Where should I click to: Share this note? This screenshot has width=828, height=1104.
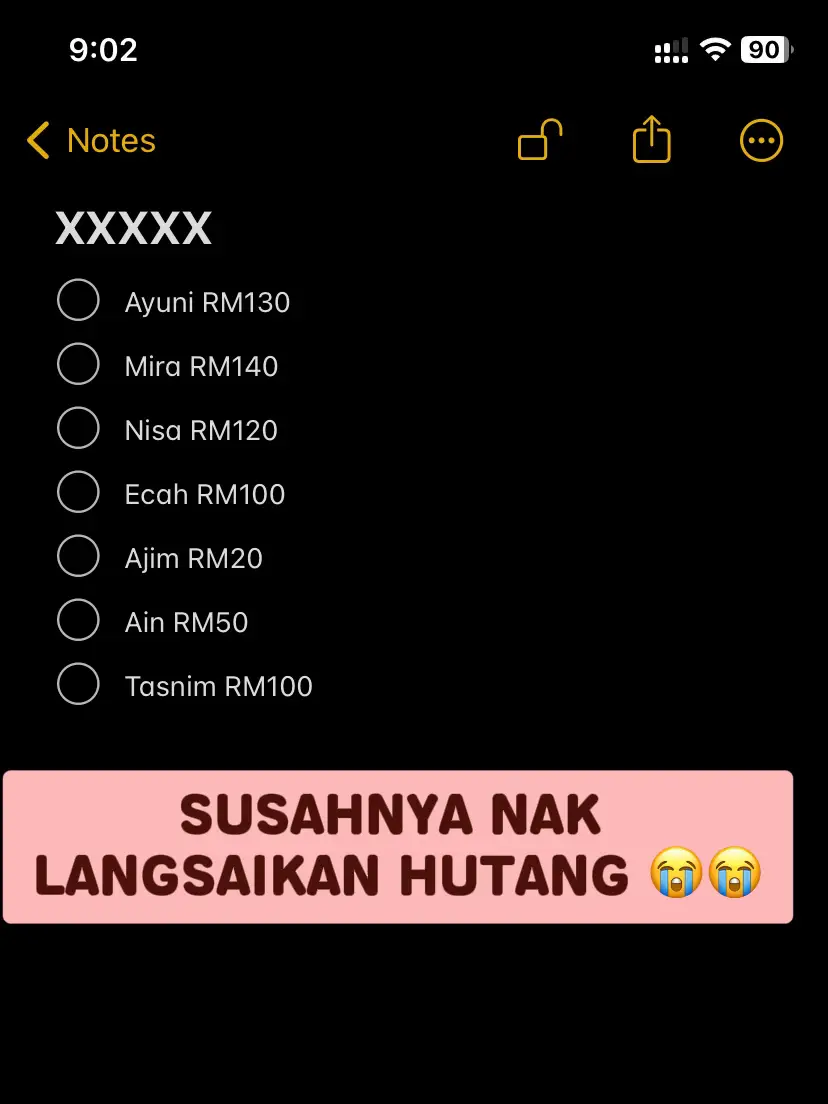point(651,140)
